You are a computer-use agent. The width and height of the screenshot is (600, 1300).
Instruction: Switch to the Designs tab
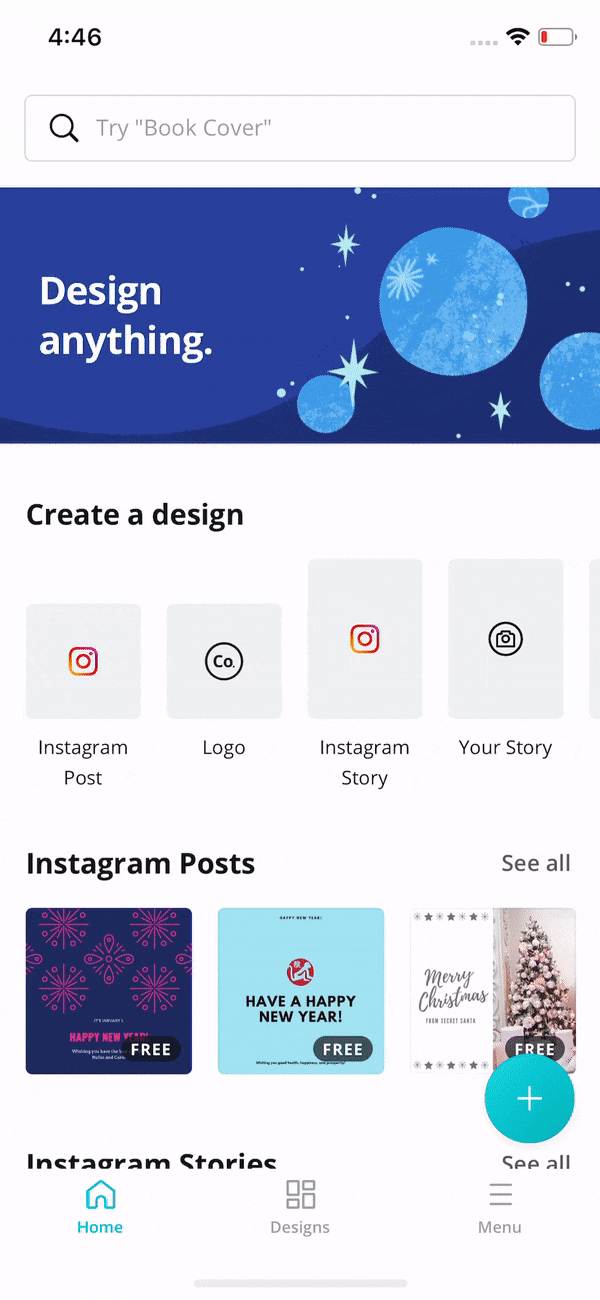(x=300, y=1207)
